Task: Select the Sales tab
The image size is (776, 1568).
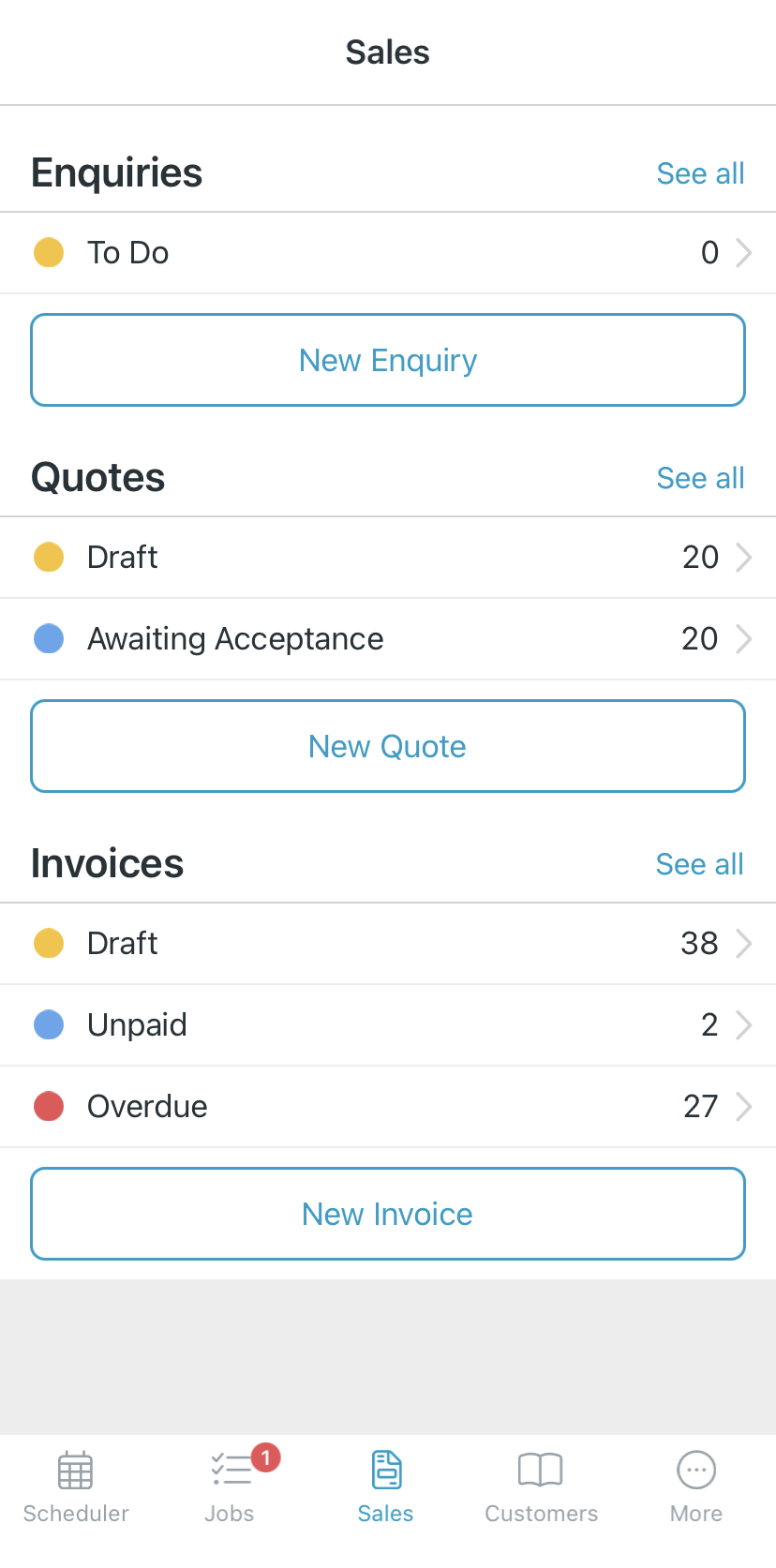Action: point(386,1487)
